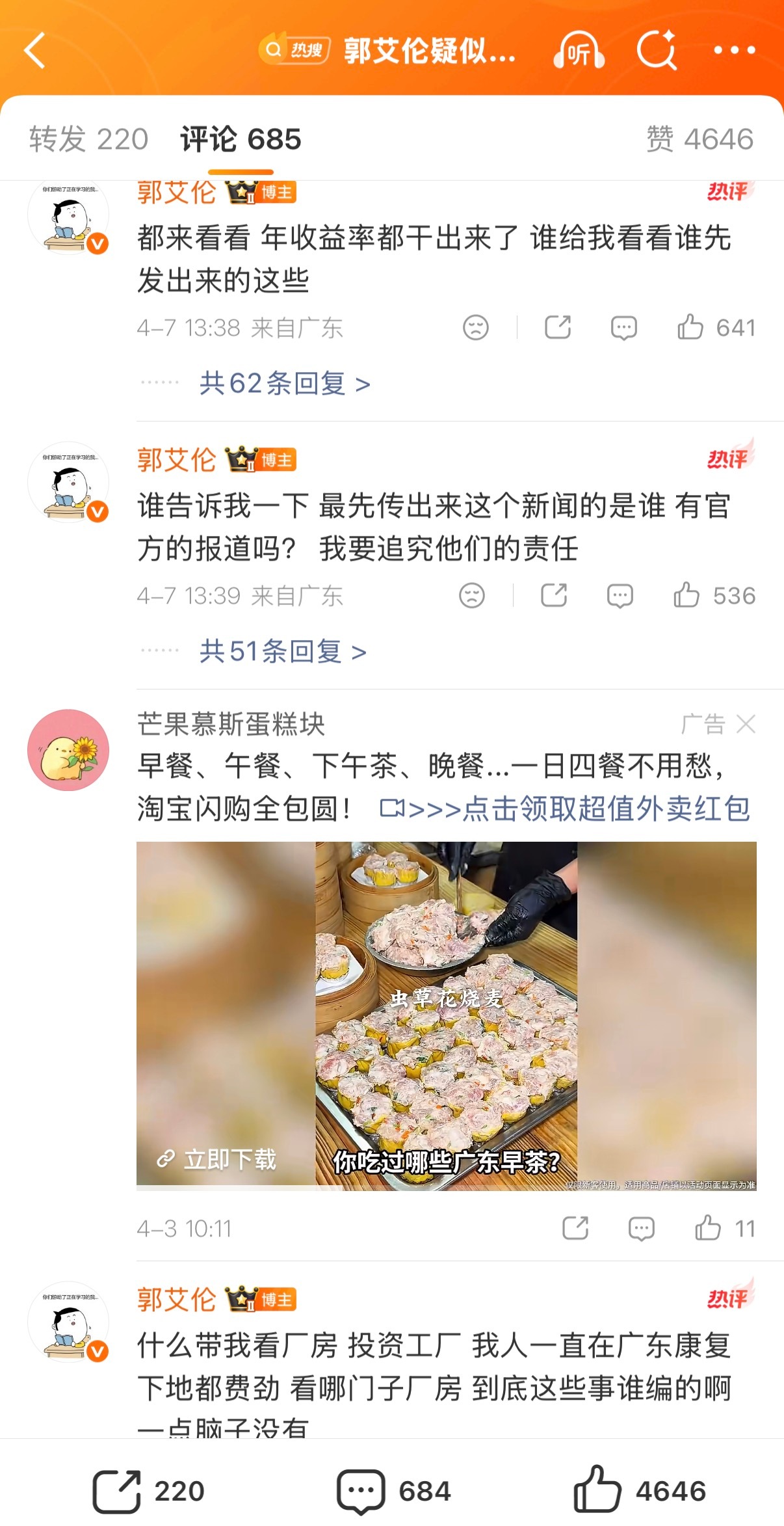Switch to the 转发 220 tab
Viewport: 784px width, 1526px height.
pos(88,137)
